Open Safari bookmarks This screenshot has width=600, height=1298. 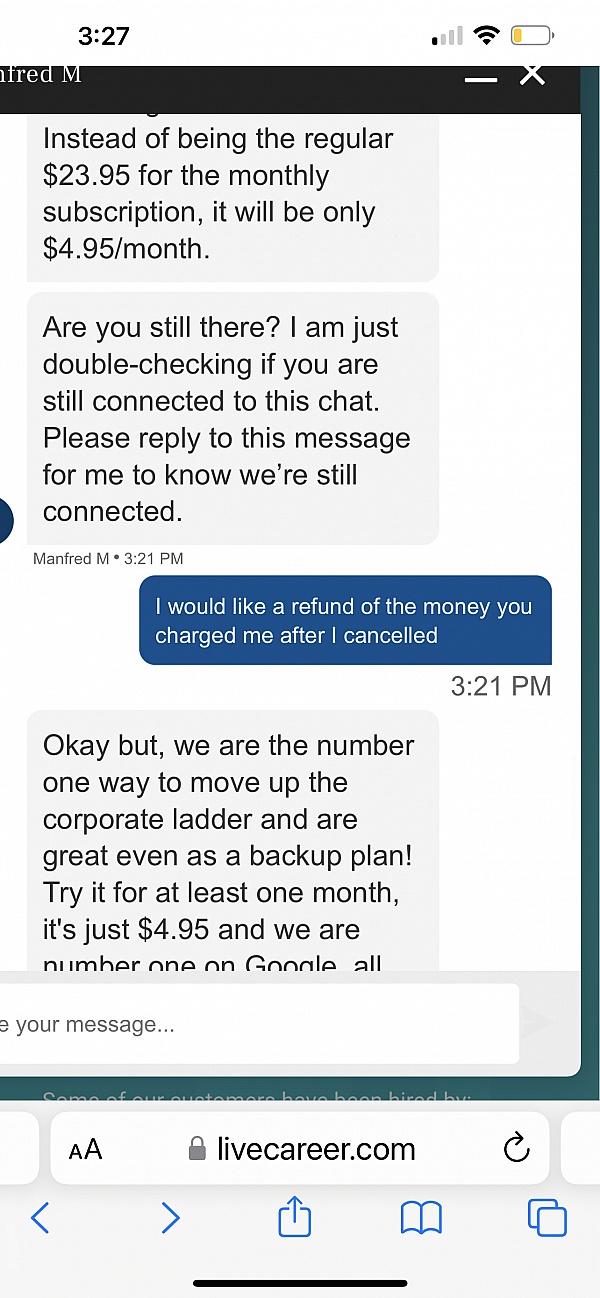(421, 1217)
